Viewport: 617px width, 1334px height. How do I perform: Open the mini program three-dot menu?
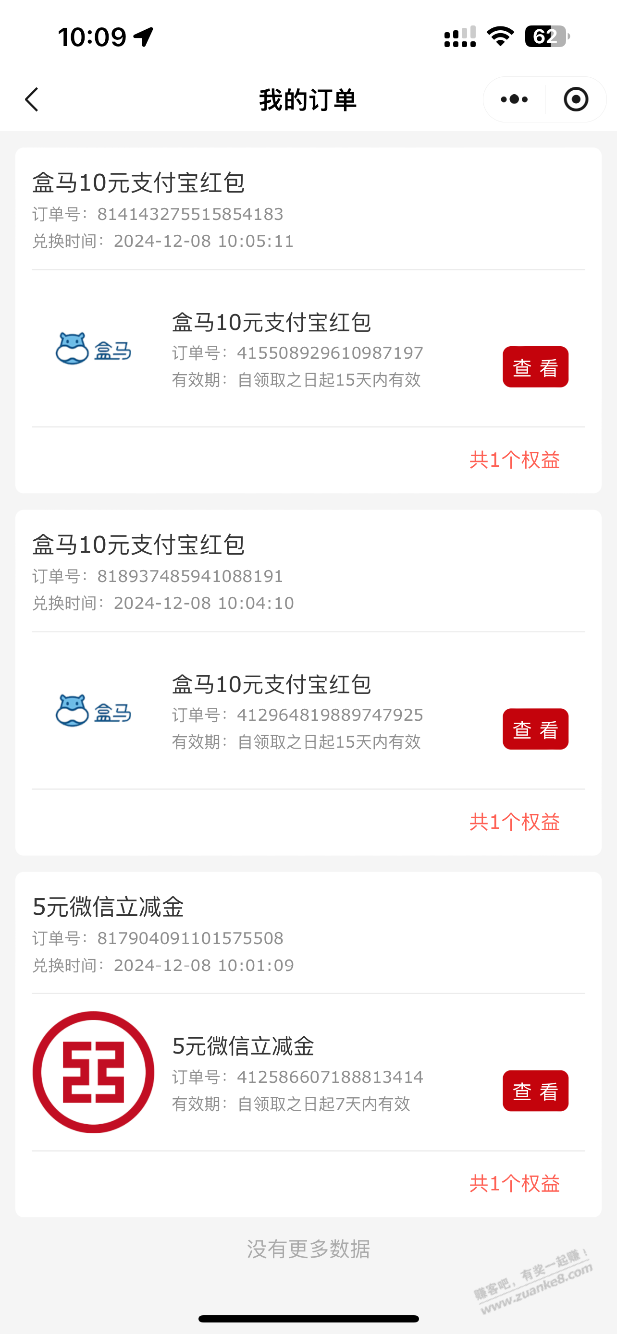point(514,99)
